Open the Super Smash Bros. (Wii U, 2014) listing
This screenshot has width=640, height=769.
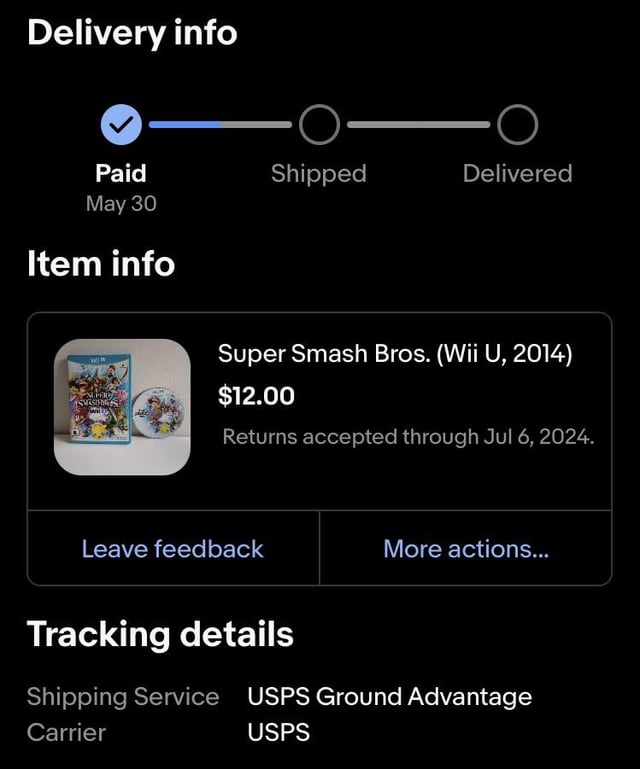(x=395, y=354)
